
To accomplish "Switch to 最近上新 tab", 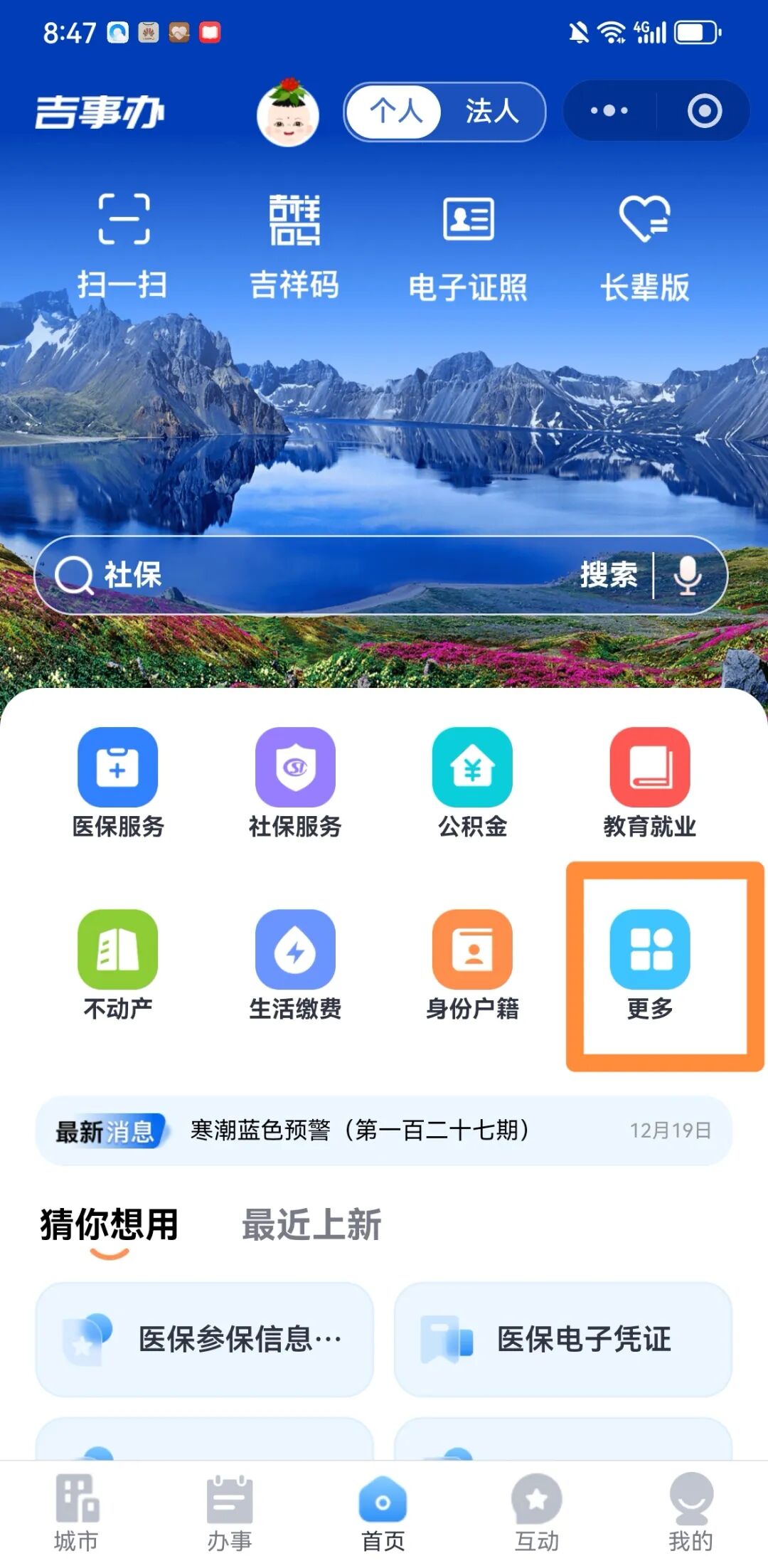I will (x=311, y=1225).
